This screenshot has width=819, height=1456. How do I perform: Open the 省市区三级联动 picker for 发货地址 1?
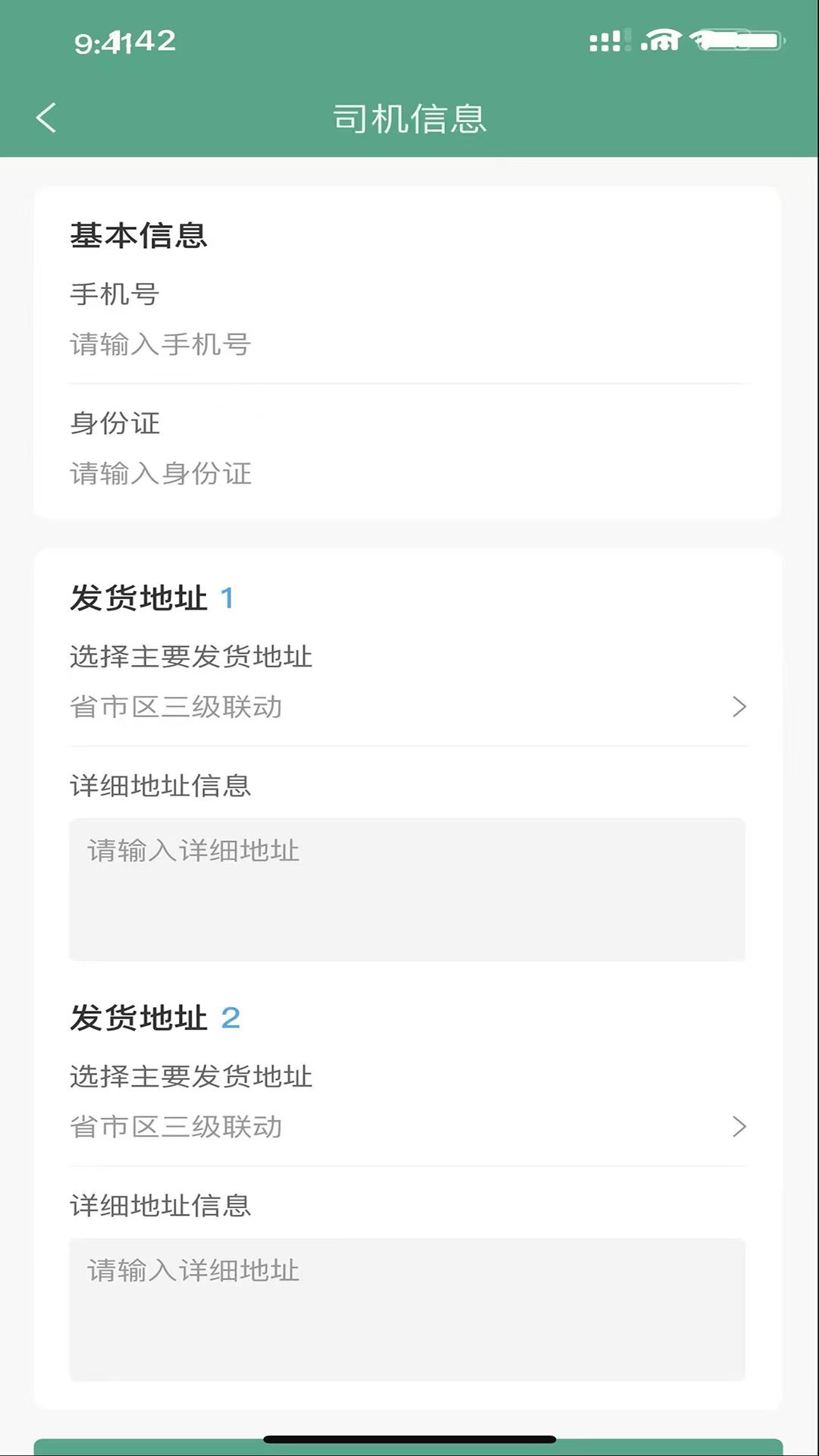[408, 707]
